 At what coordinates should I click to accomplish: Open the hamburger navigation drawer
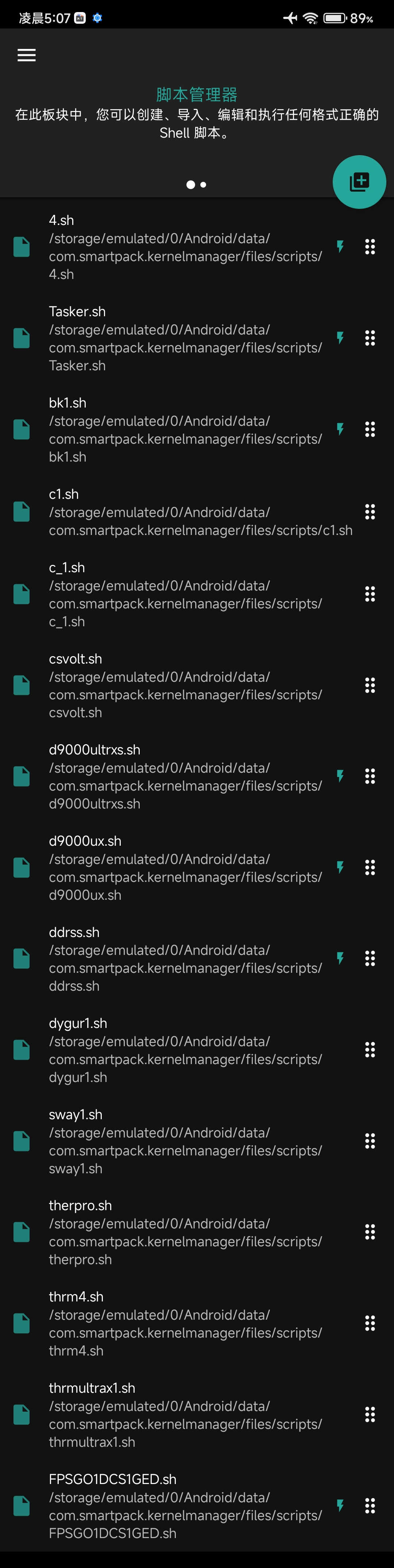[x=26, y=56]
